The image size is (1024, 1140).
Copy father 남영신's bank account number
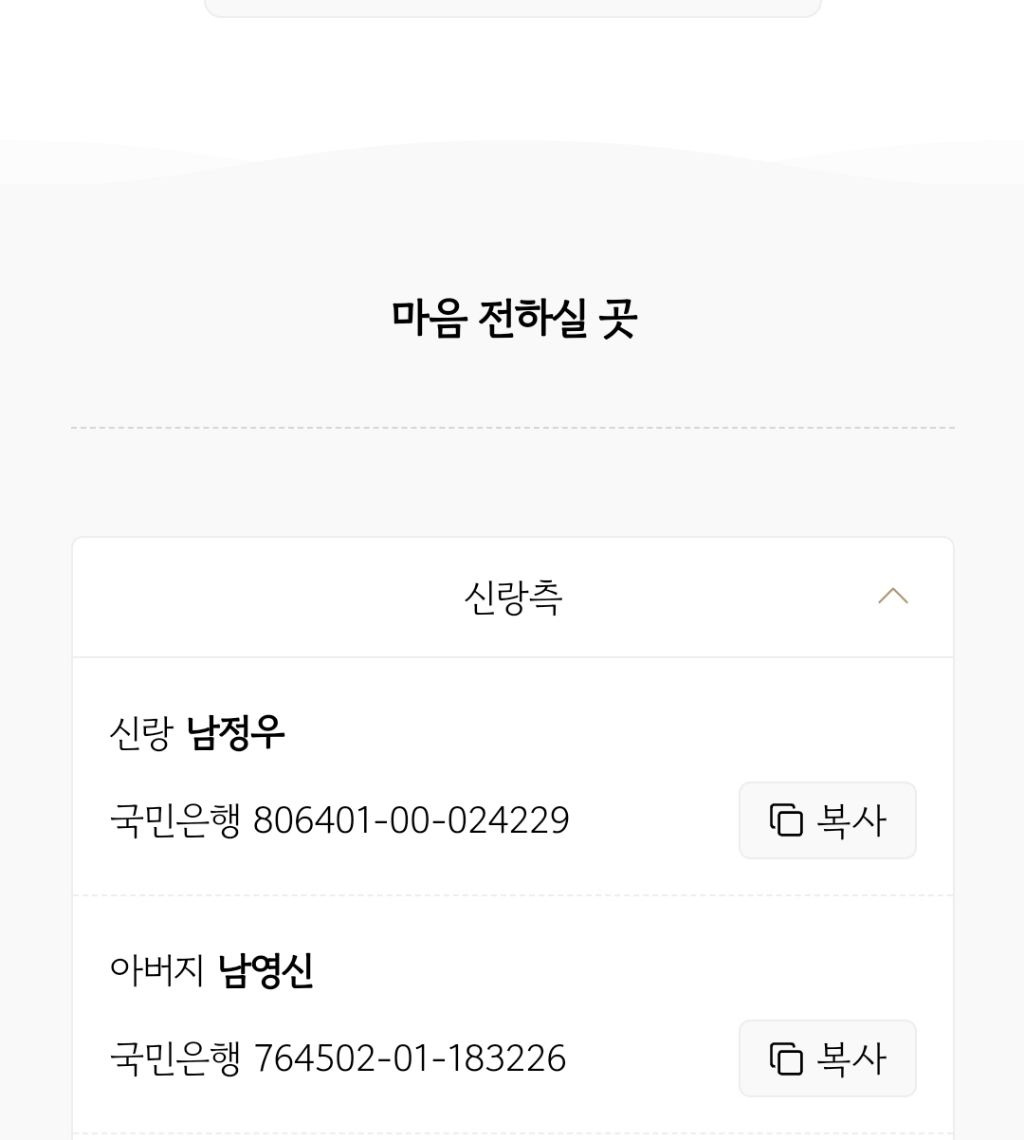pos(827,1058)
